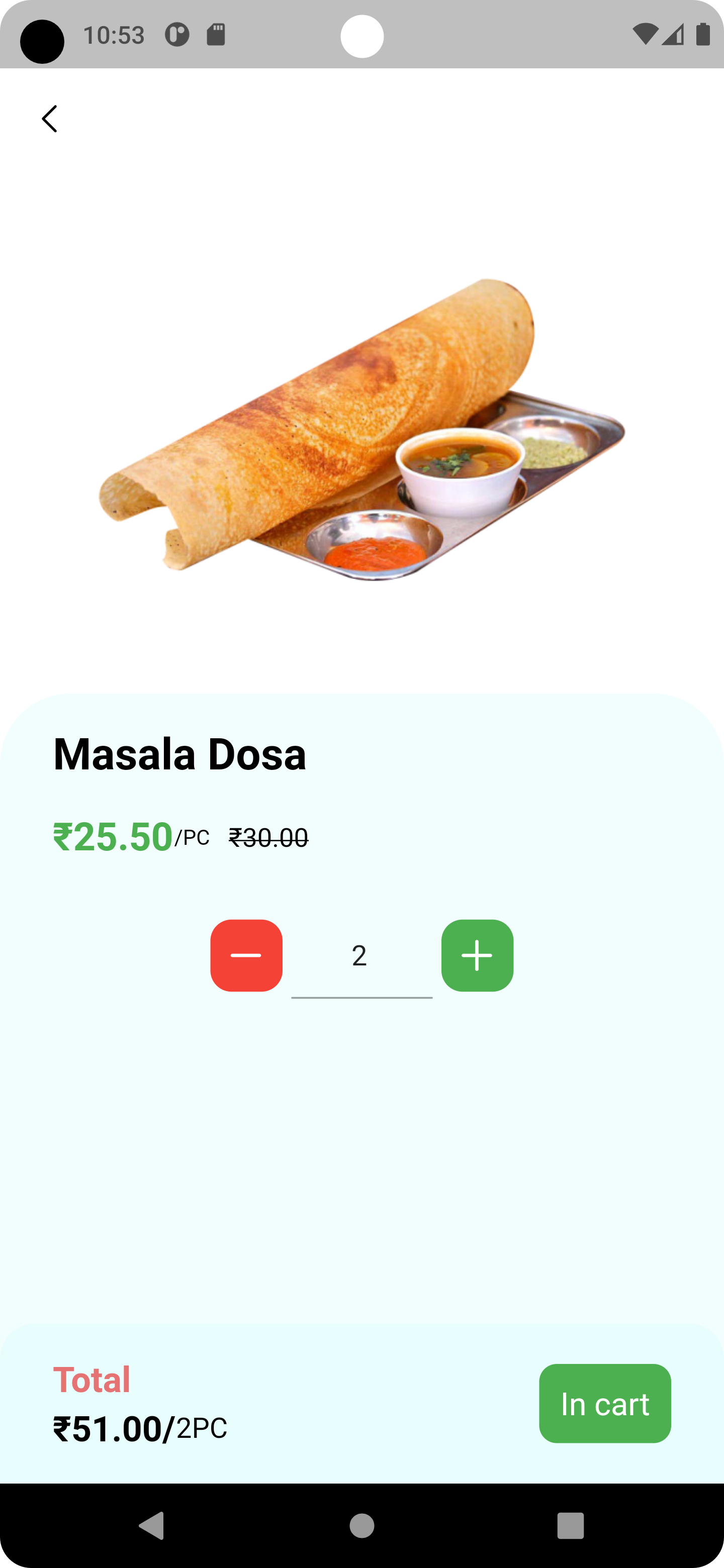Tap the Total label

(90, 1381)
